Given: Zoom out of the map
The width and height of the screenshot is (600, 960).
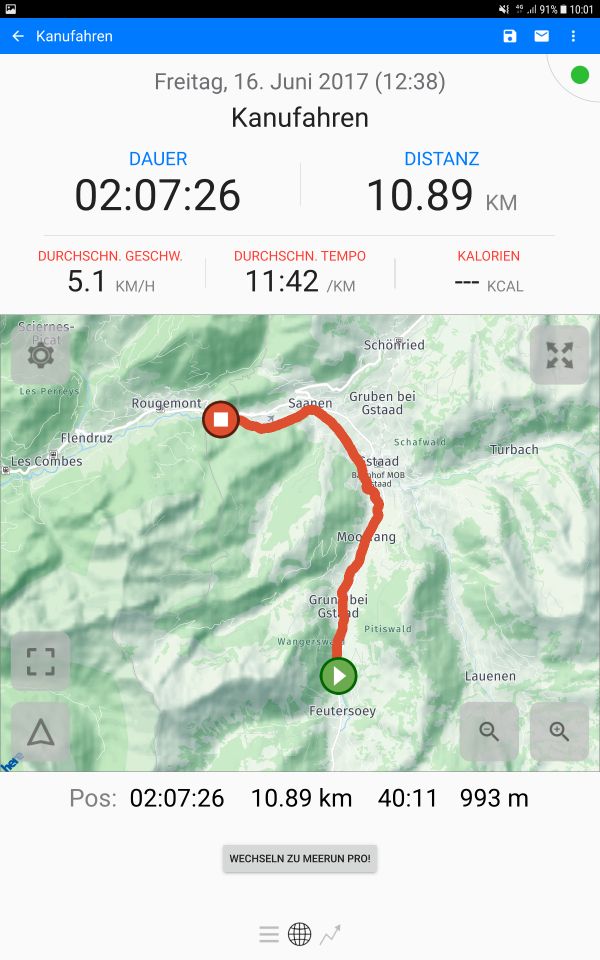Looking at the screenshot, I should click(x=489, y=732).
